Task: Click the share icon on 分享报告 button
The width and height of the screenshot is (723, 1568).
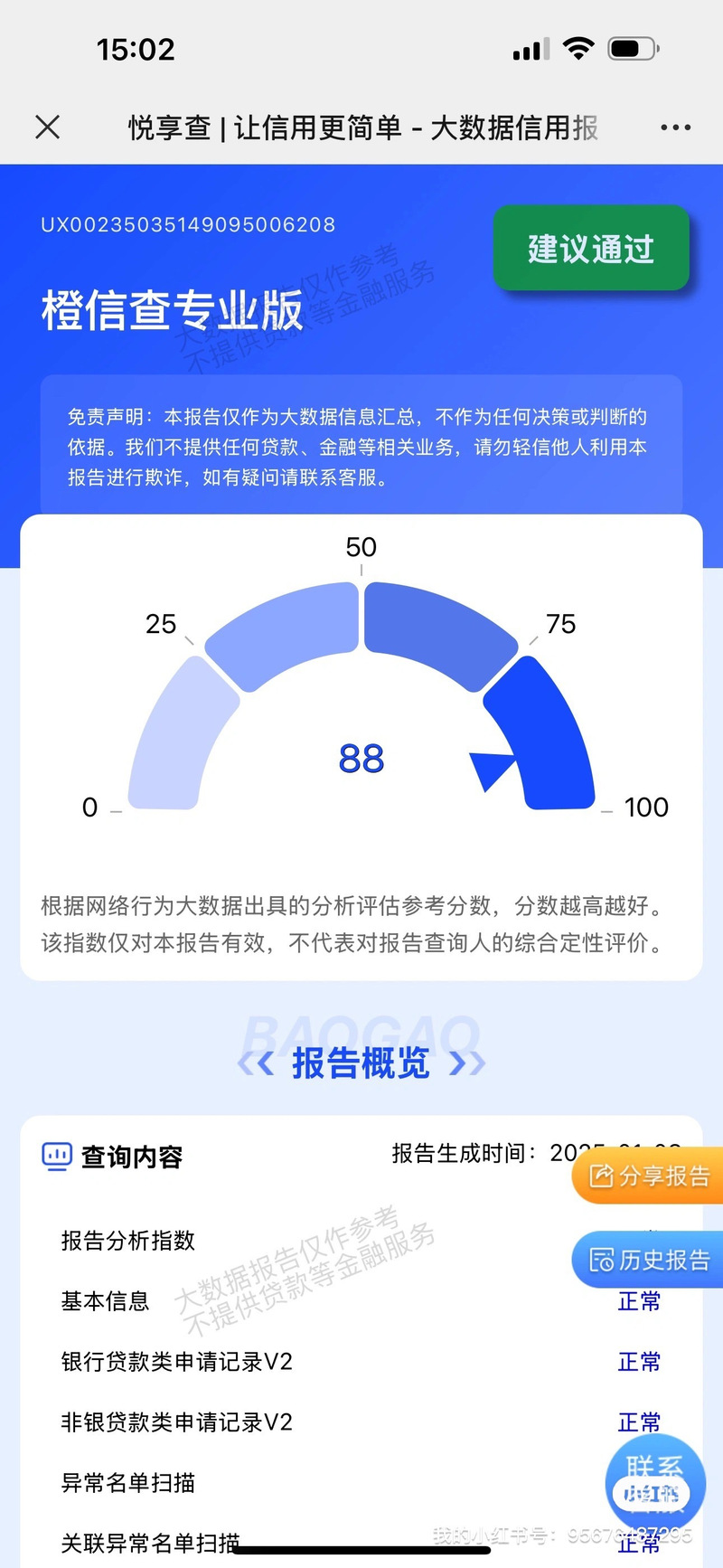Action: click(x=600, y=1176)
